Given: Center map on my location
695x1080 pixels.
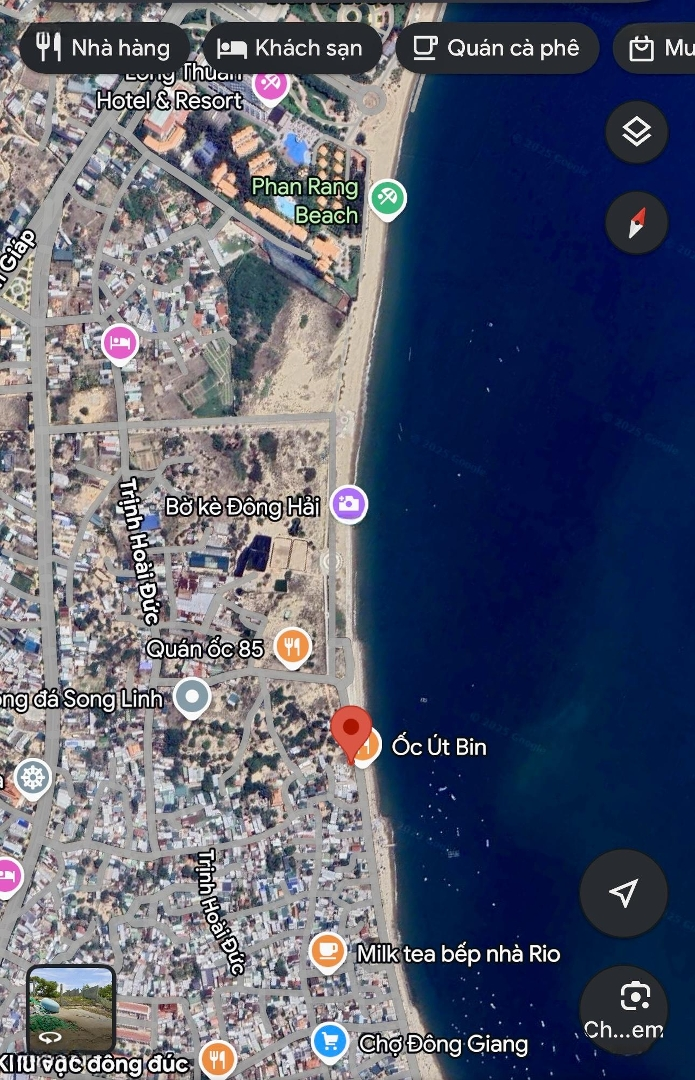Looking at the screenshot, I should tap(623, 893).
